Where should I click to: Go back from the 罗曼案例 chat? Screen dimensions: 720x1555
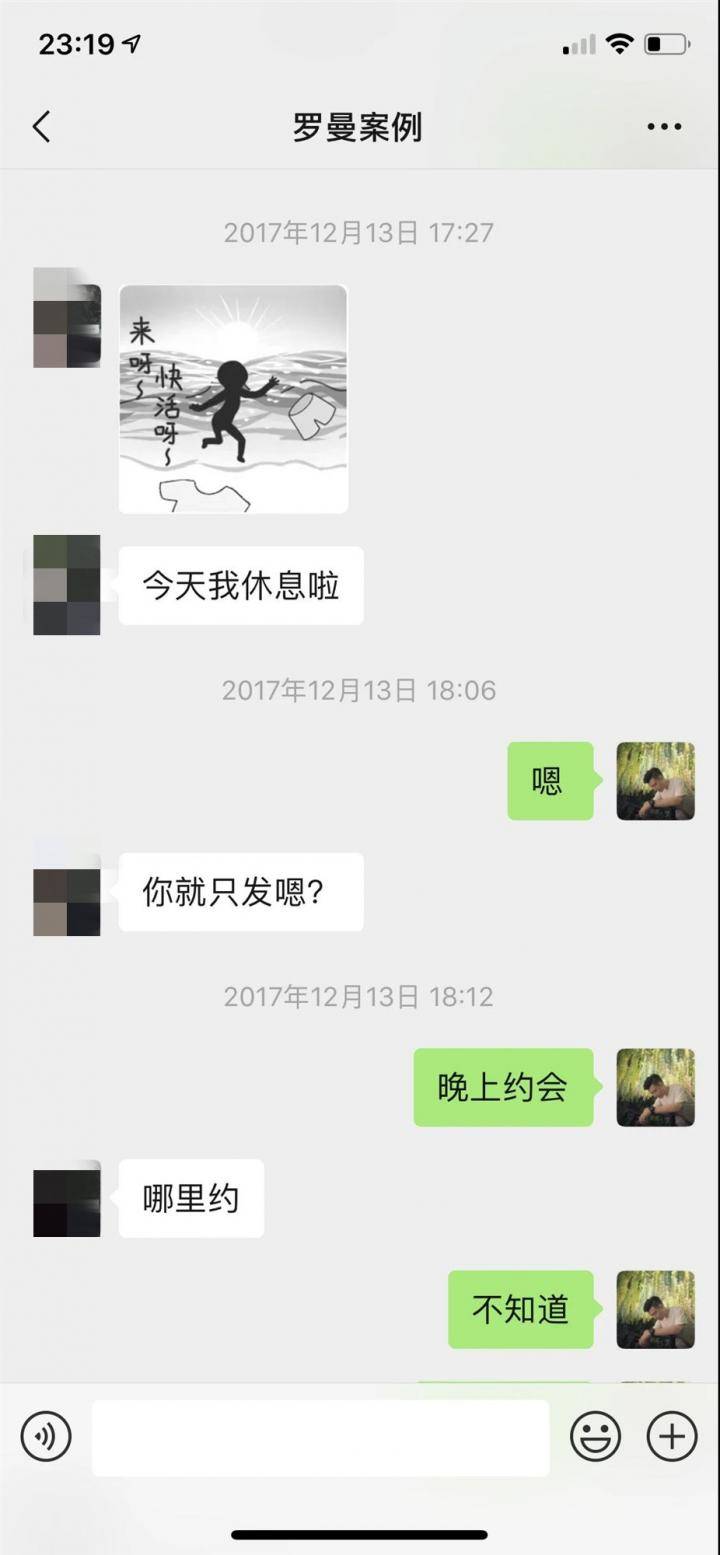tap(41, 127)
